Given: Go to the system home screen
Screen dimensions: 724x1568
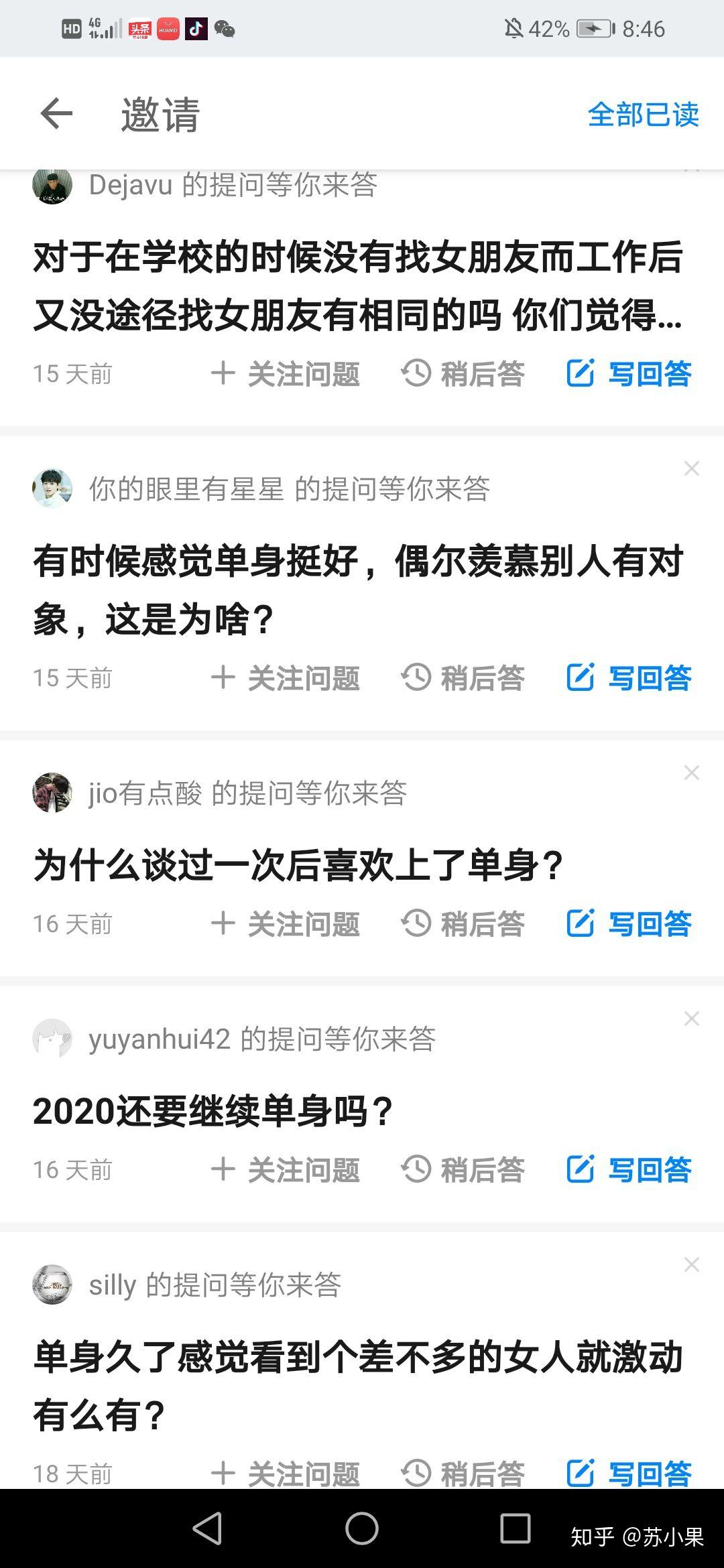Looking at the screenshot, I should point(362,1528).
